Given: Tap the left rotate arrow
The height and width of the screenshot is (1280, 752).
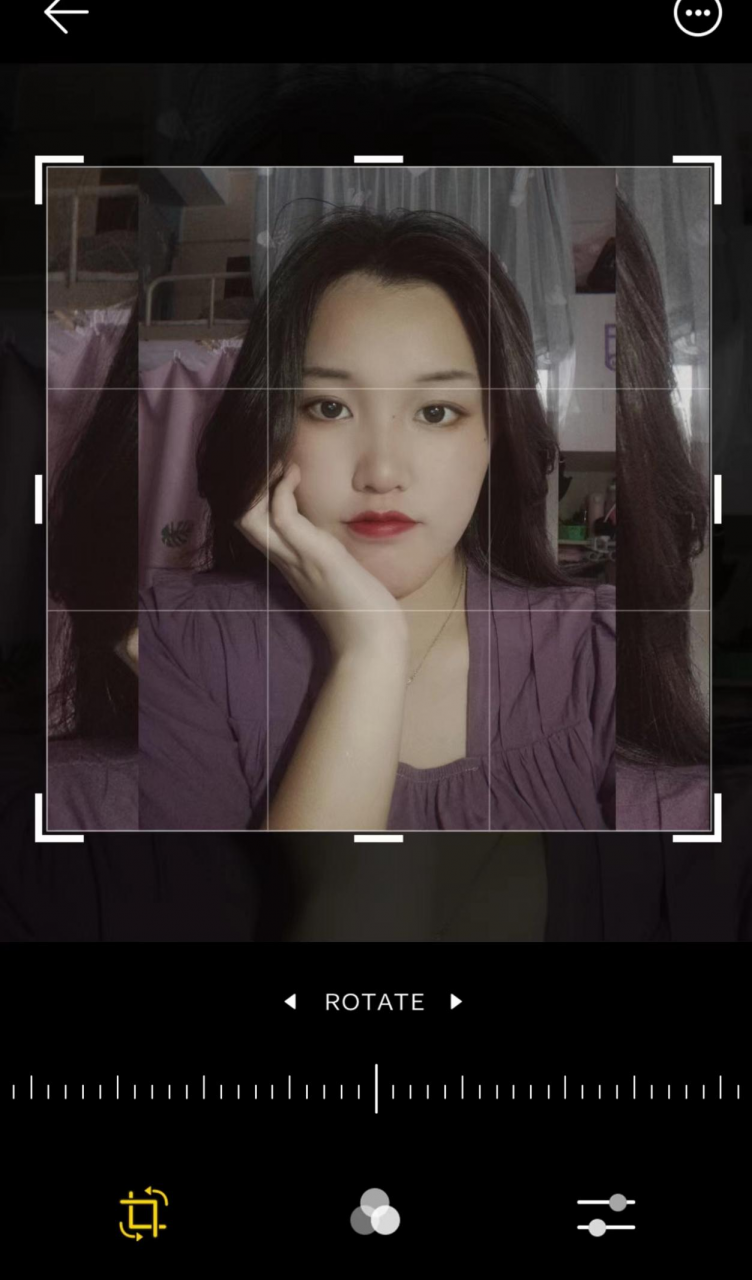Looking at the screenshot, I should click(290, 1001).
